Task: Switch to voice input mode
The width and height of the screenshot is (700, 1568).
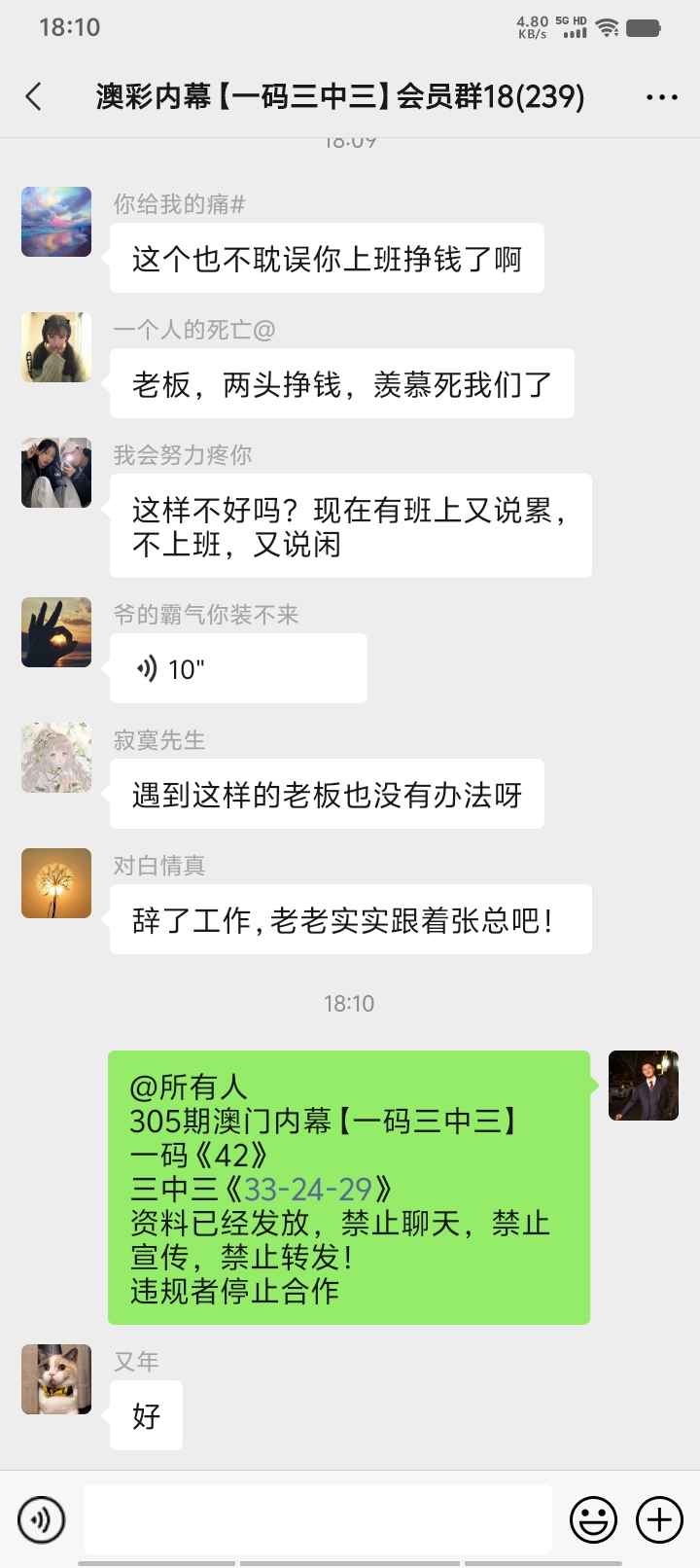Action: pyautogui.click(x=42, y=1518)
